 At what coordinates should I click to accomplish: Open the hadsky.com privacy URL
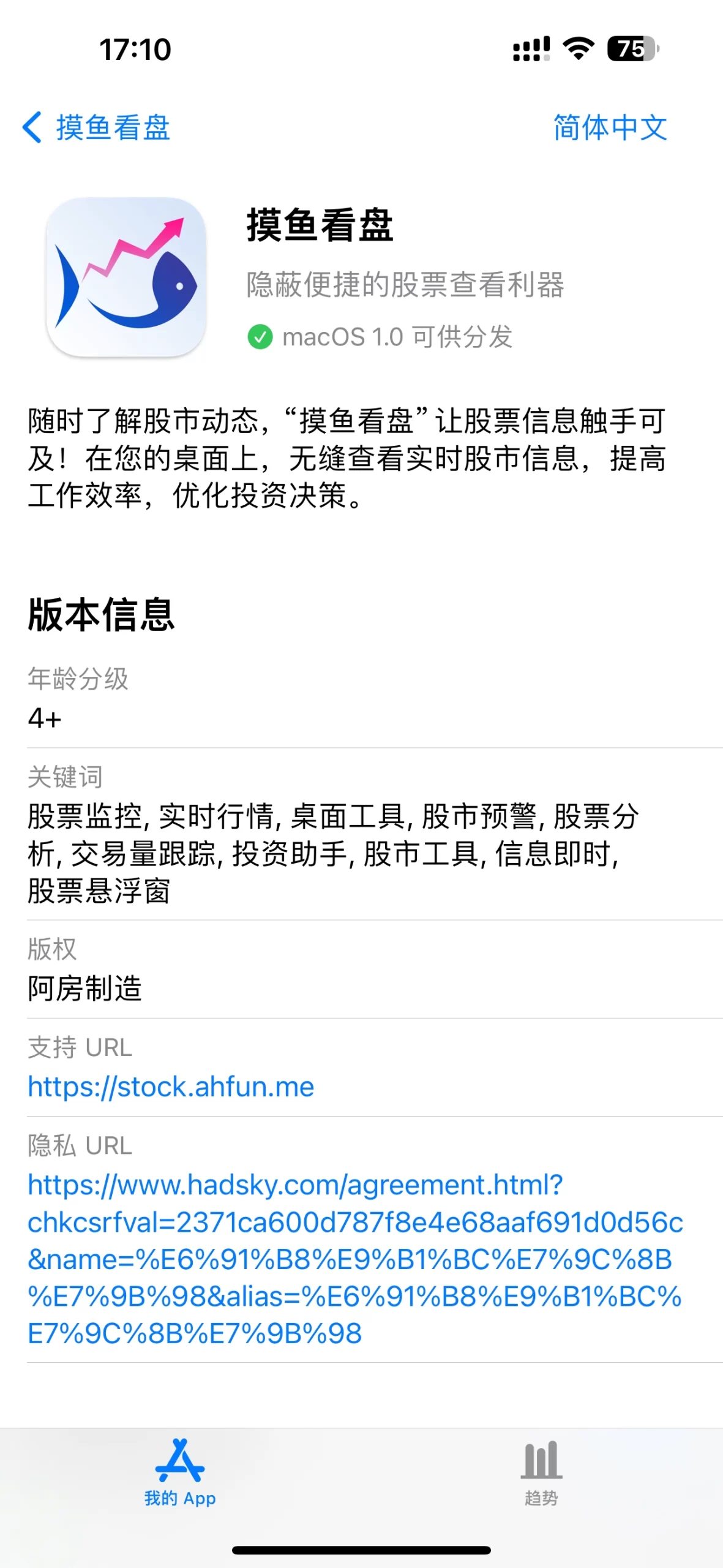[x=355, y=1259]
